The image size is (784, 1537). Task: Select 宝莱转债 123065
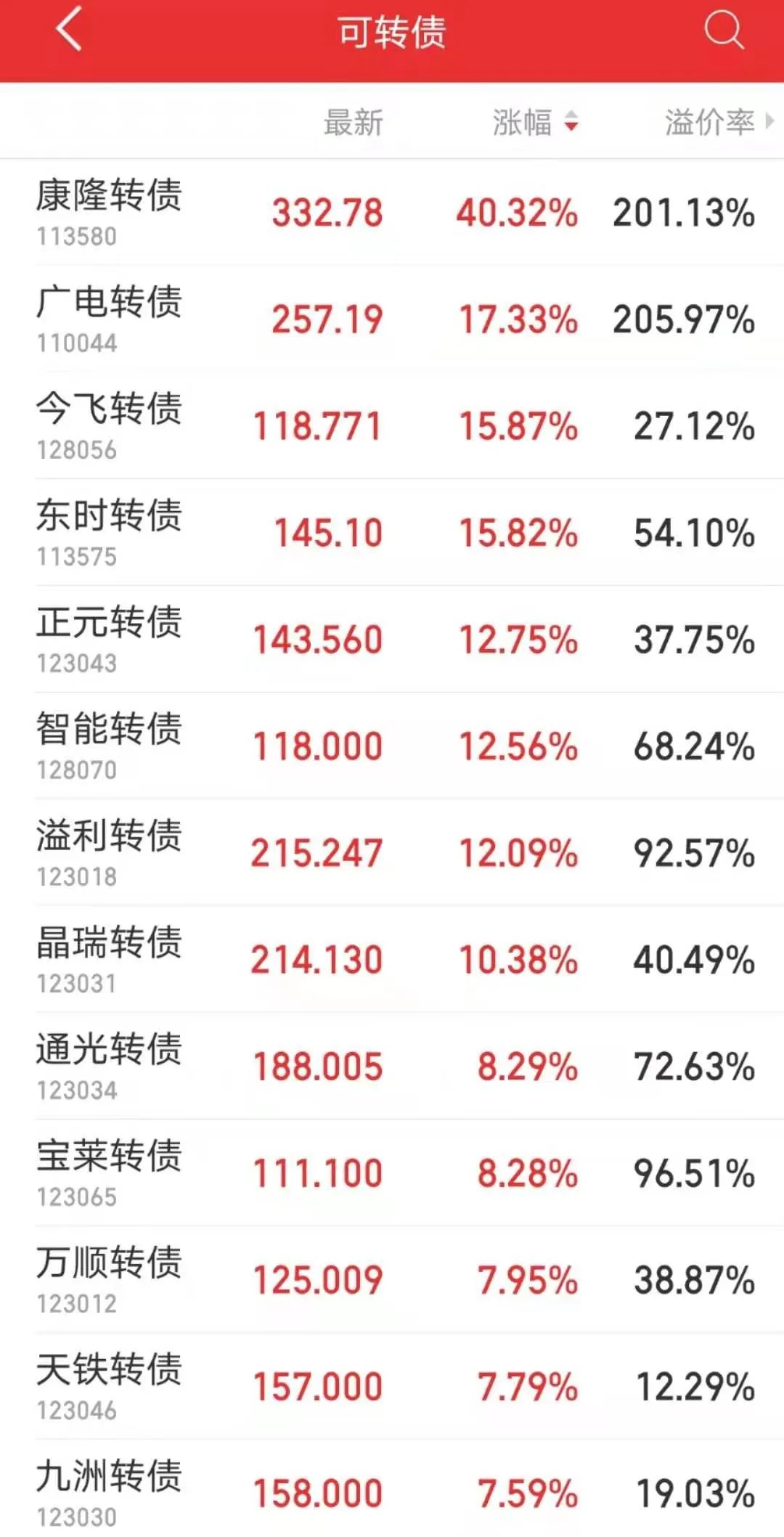392,1173
